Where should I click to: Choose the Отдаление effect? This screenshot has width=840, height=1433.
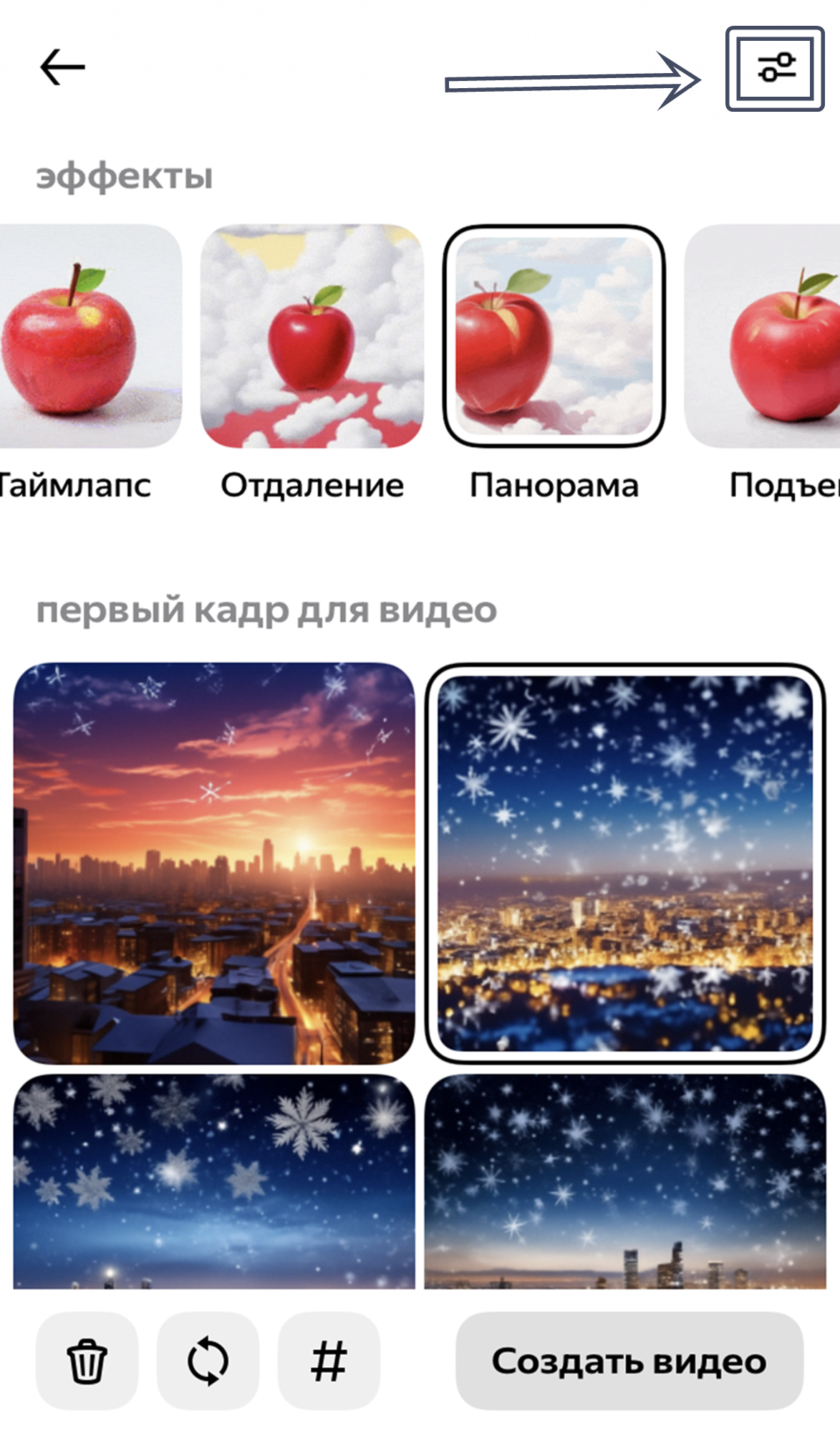(312, 337)
